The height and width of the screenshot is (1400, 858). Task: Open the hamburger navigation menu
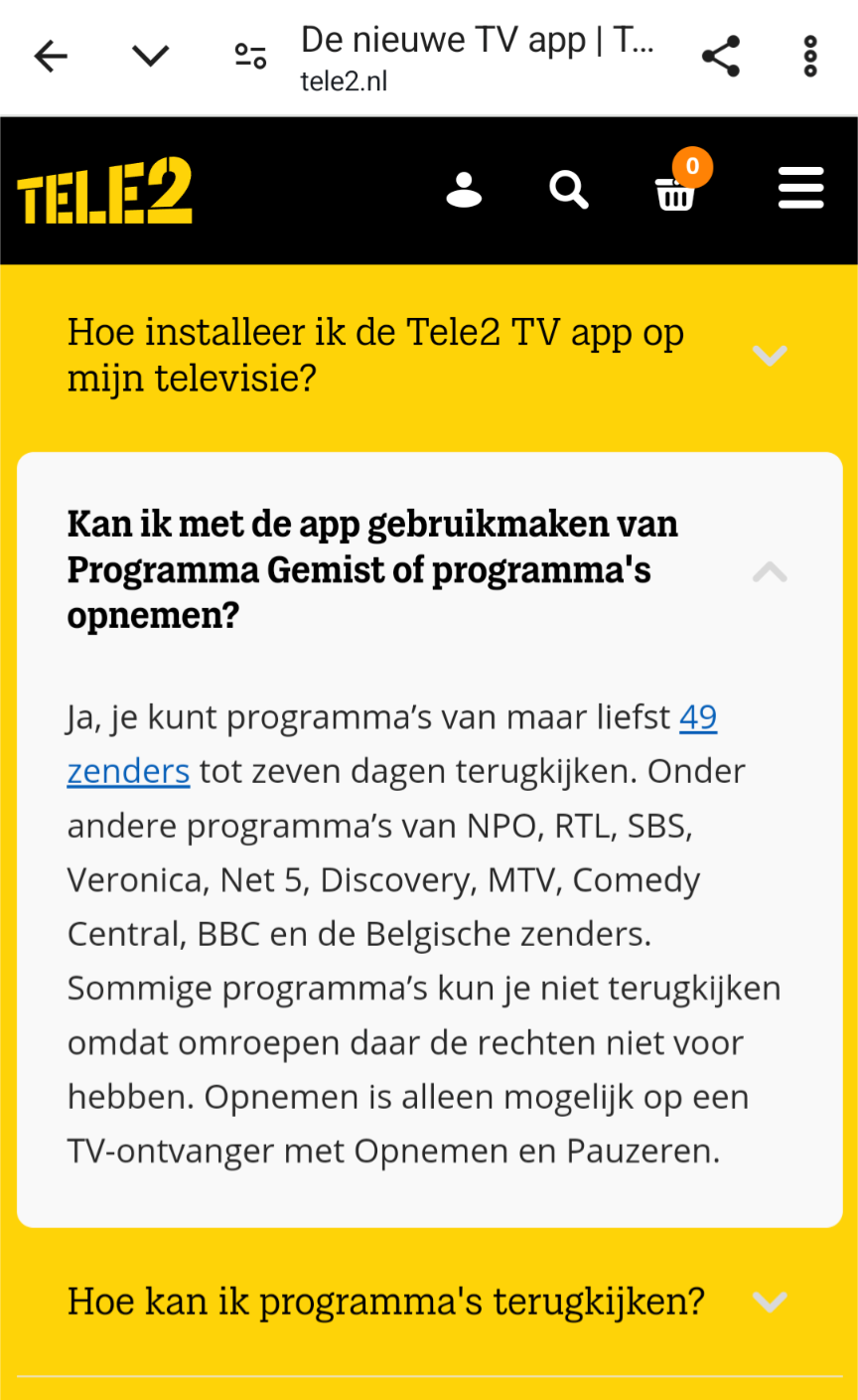(801, 188)
